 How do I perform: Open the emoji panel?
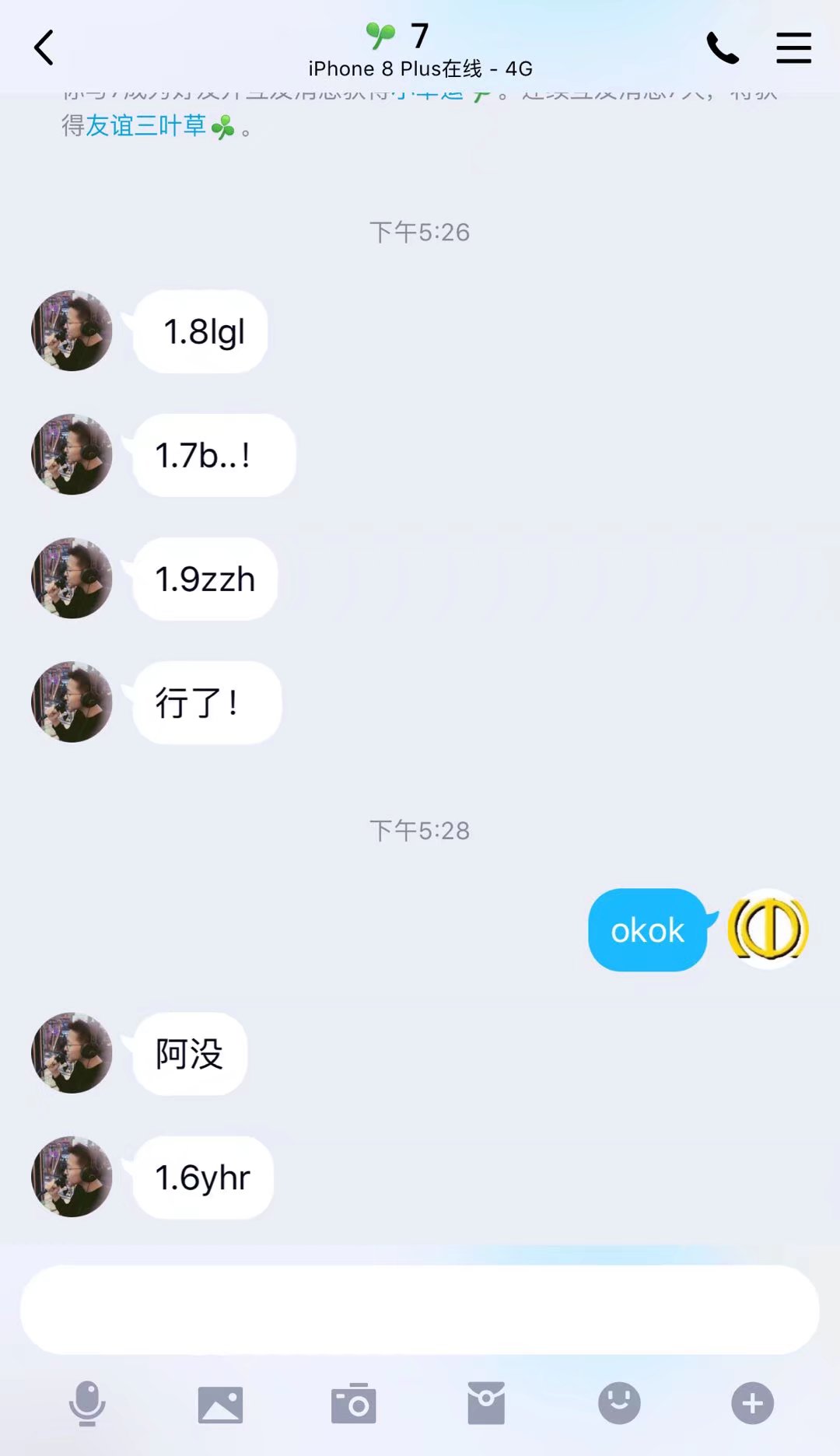[x=619, y=1403]
